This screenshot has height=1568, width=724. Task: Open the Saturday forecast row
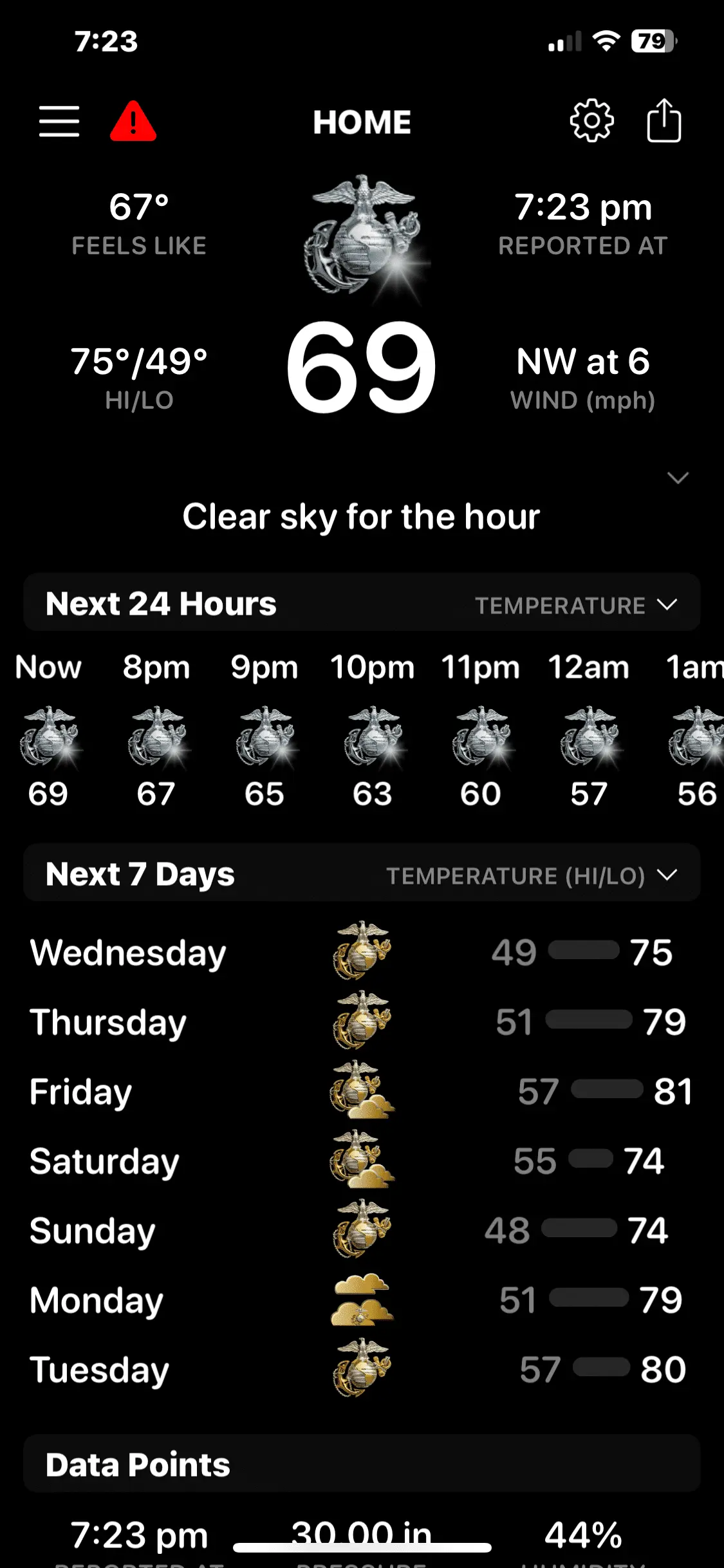(x=362, y=1161)
